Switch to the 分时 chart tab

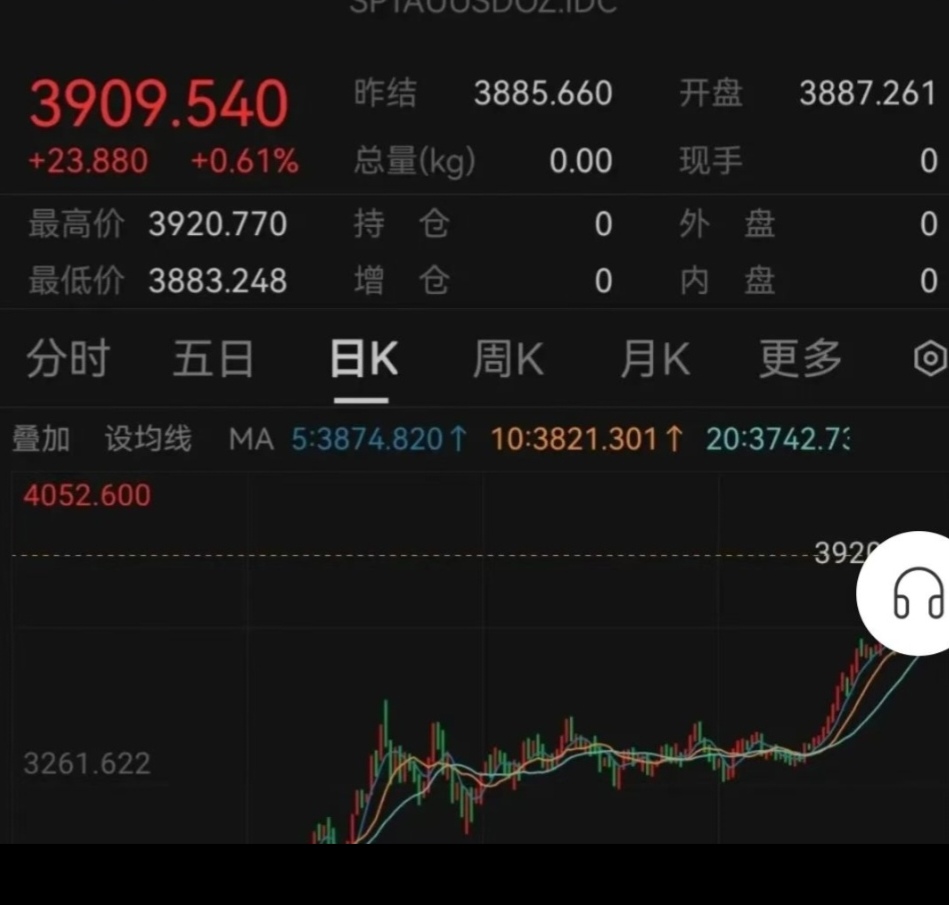(67, 359)
